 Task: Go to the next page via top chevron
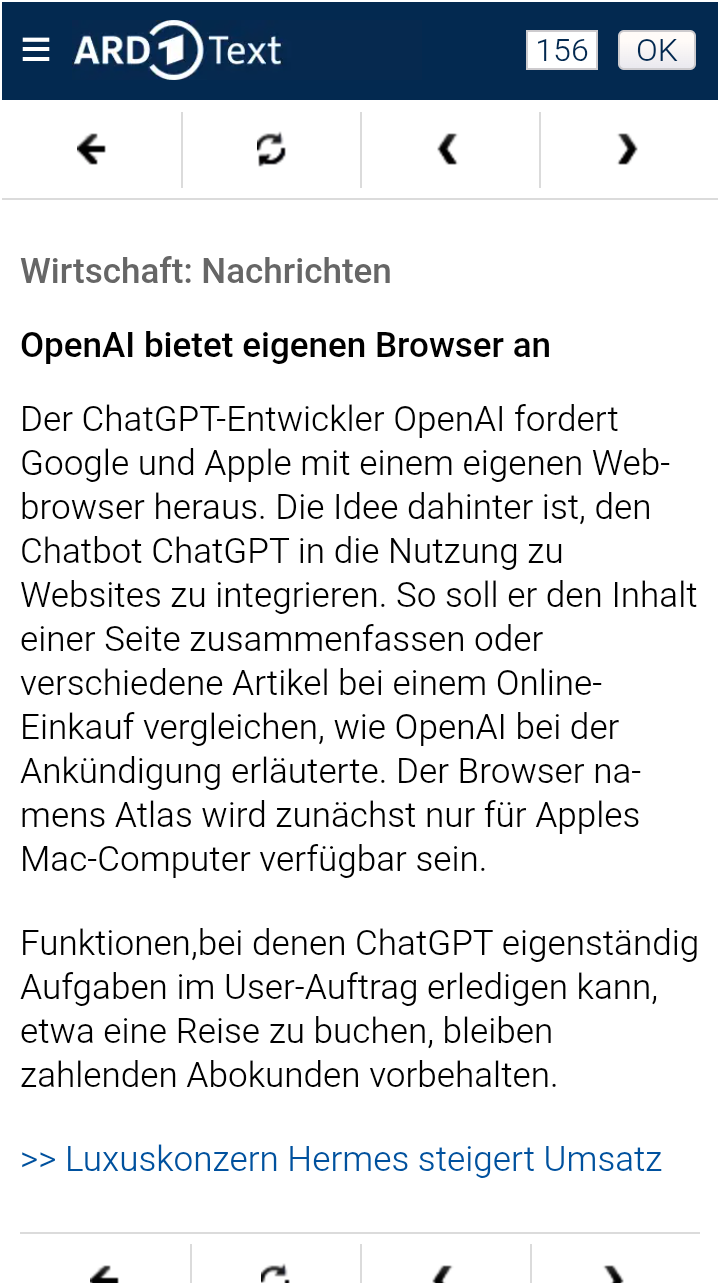pyautogui.click(x=627, y=150)
